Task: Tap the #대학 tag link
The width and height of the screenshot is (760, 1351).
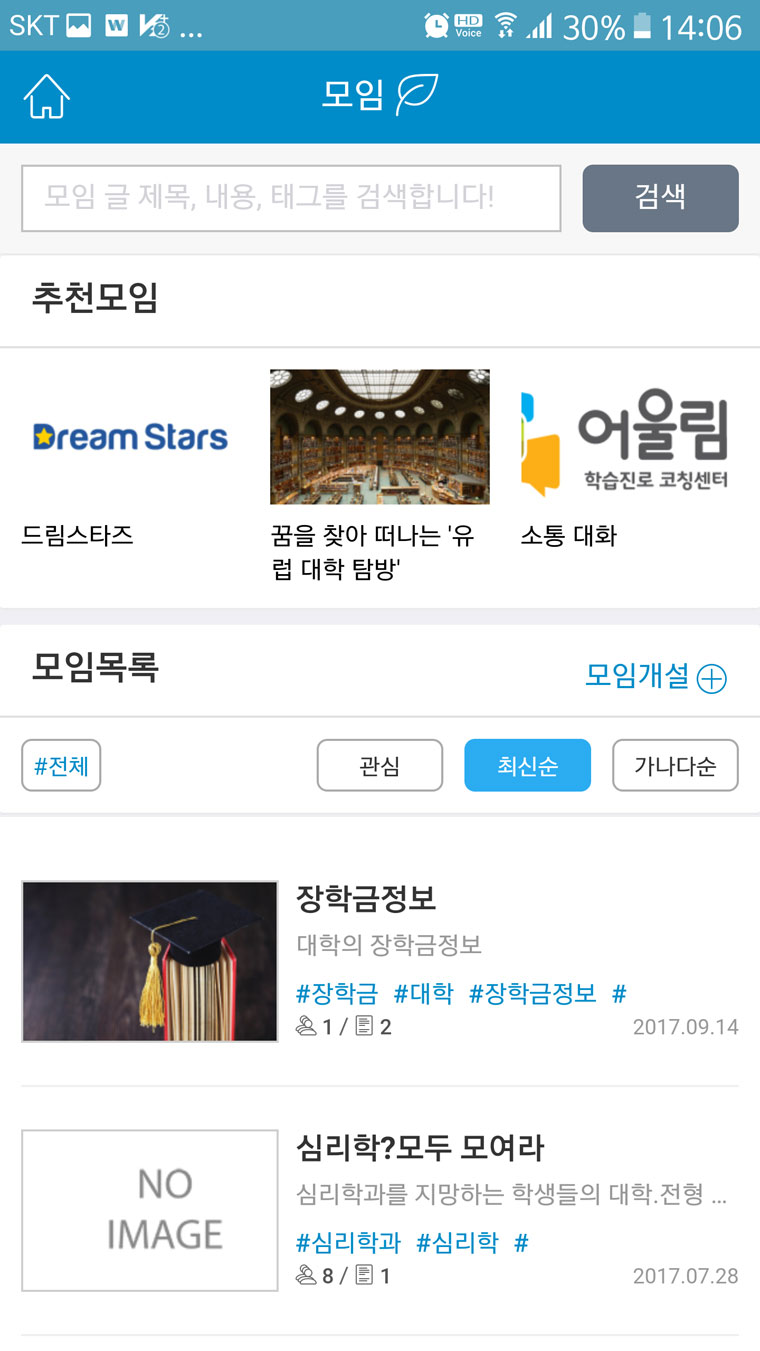Action: click(x=423, y=993)
